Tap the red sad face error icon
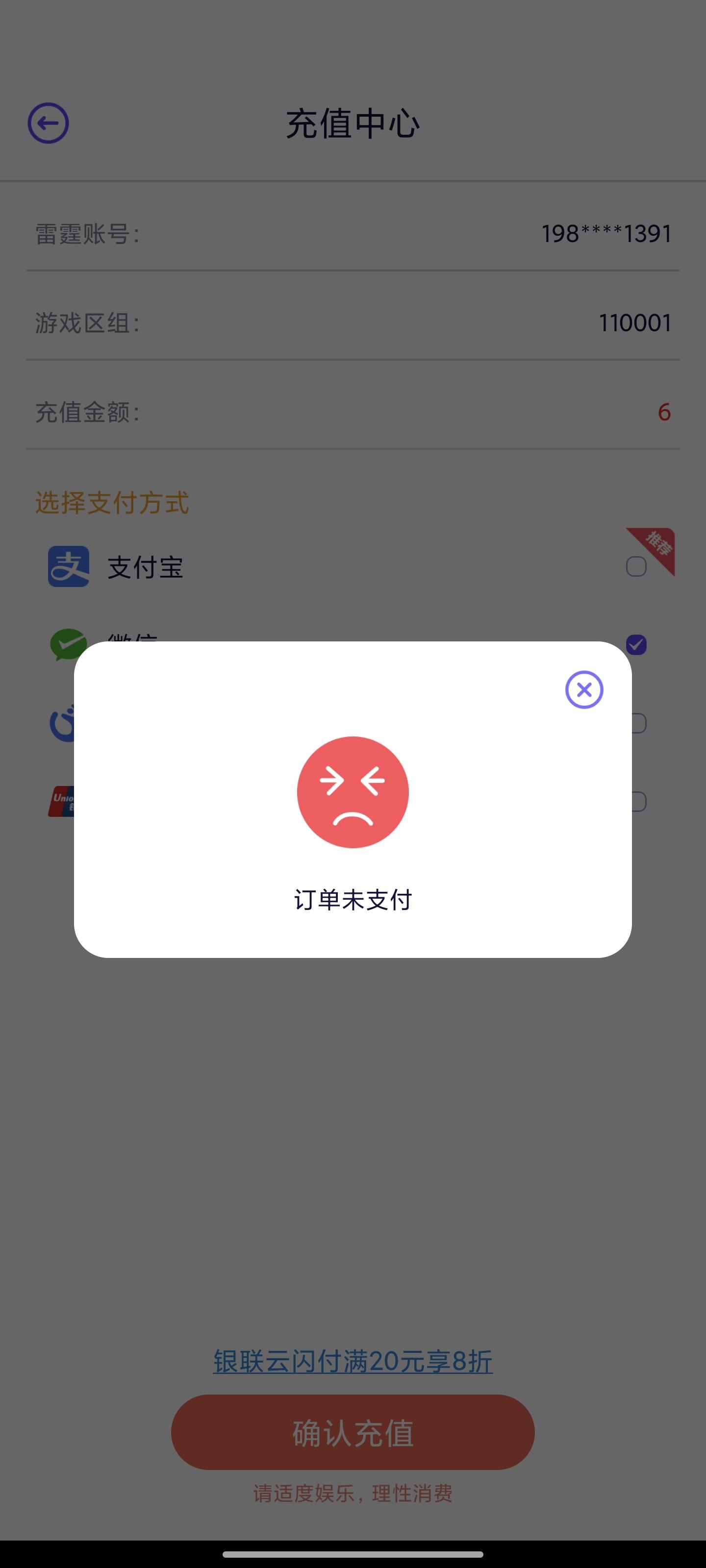Image resolution: width=706 pixels, height=1568 pixels. [352, 791]
